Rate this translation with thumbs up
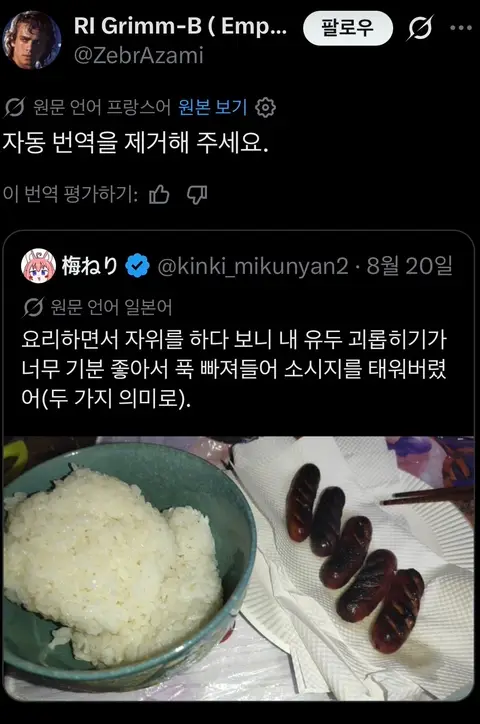Screen dimensions: 480x724 (159, 194)
